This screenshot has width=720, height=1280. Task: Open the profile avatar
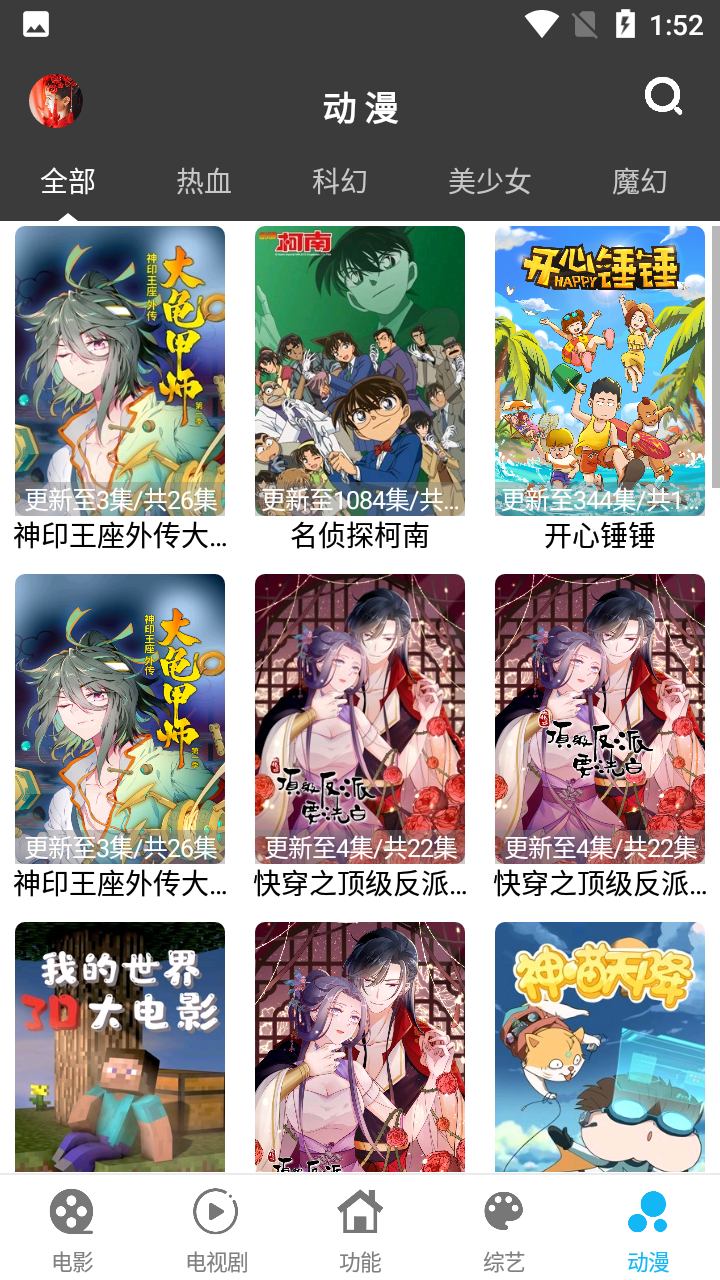tap(56, 101)
